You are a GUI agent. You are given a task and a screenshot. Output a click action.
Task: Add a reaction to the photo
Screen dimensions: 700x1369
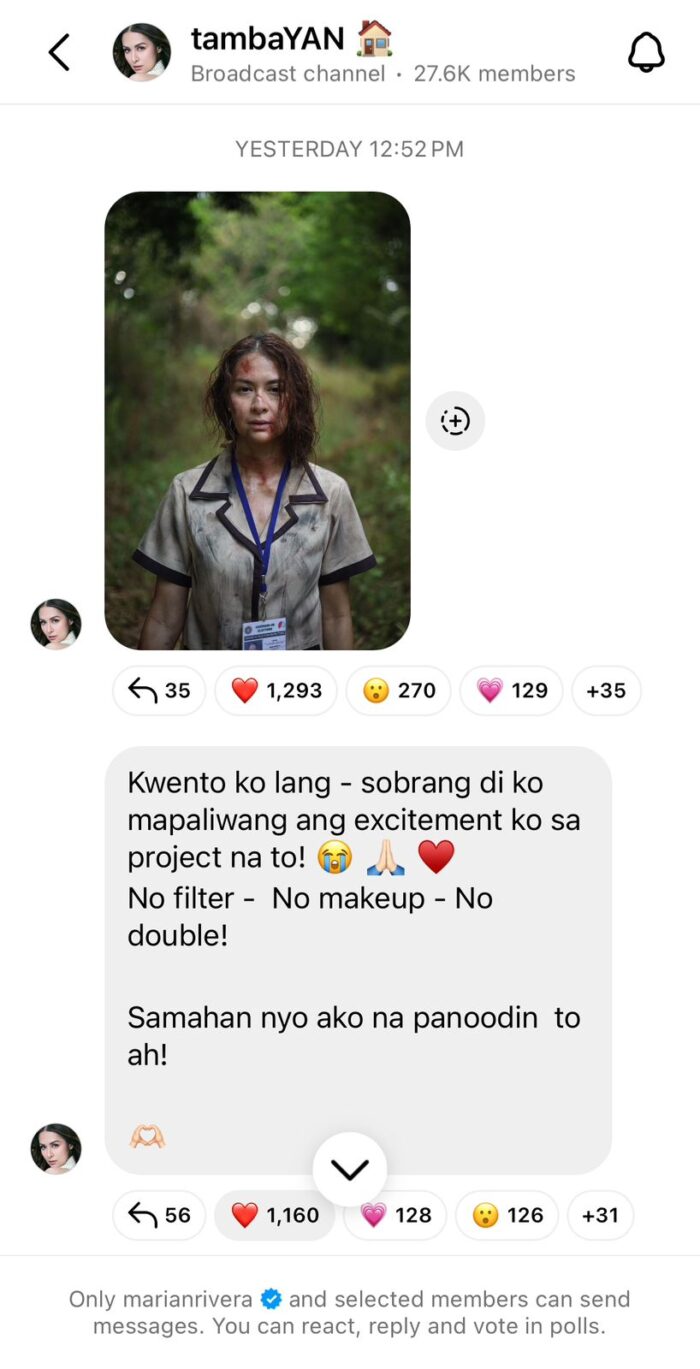455,421
